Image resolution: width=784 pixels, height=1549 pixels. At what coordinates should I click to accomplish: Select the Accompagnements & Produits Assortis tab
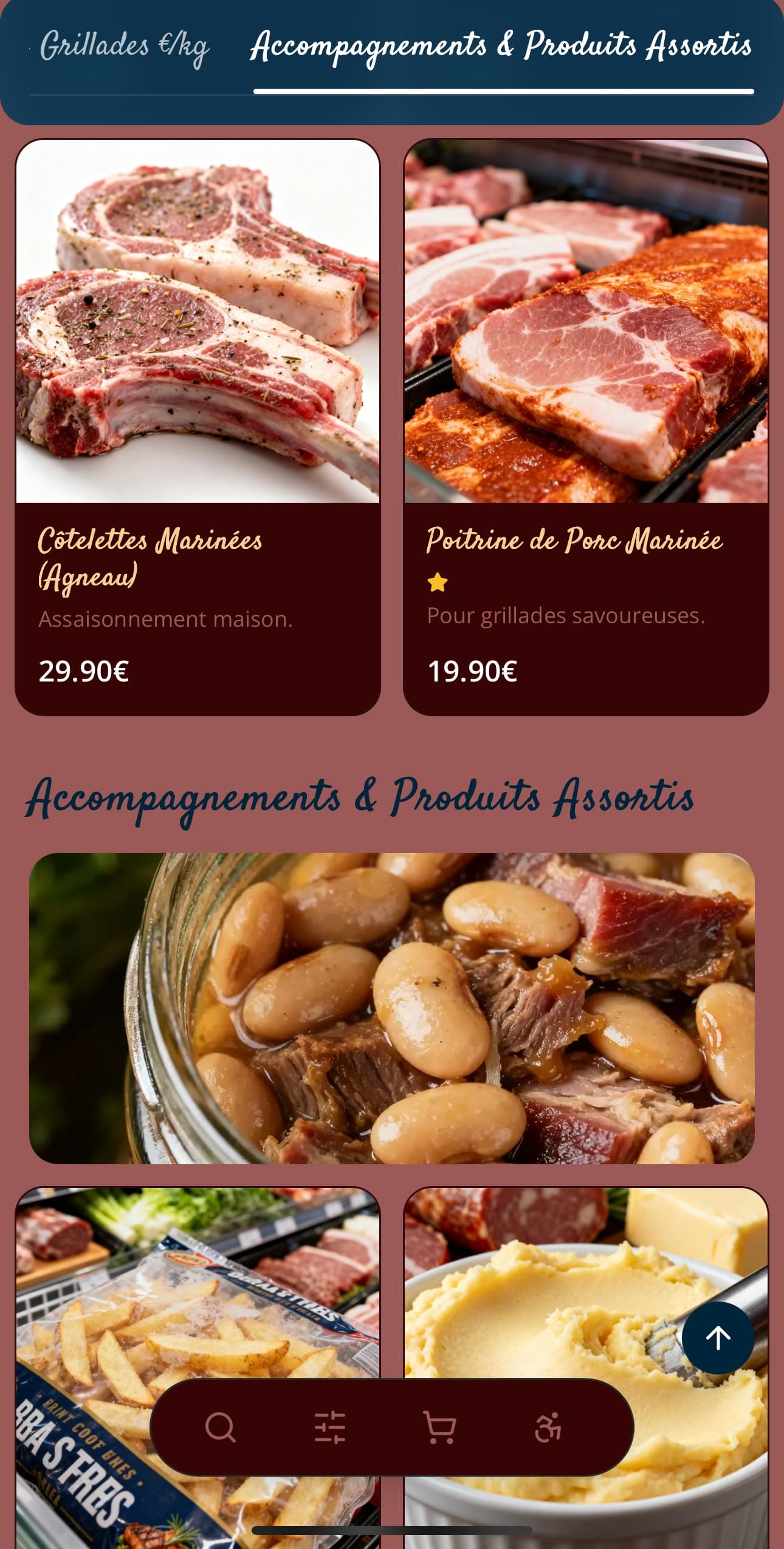502,47
